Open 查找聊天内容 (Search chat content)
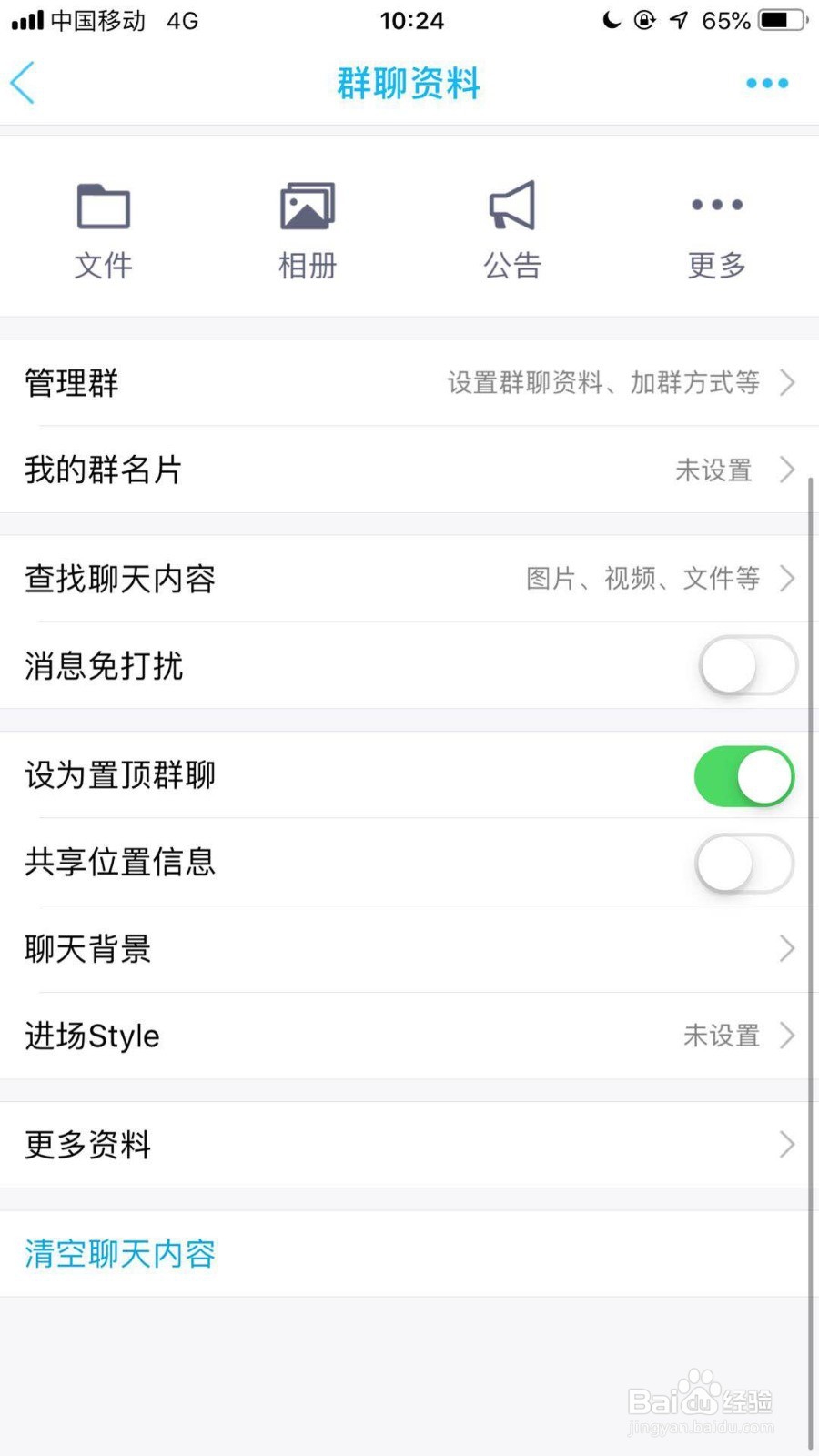Viewport: 819px width, 1456px height. click(x=409, y=579)
